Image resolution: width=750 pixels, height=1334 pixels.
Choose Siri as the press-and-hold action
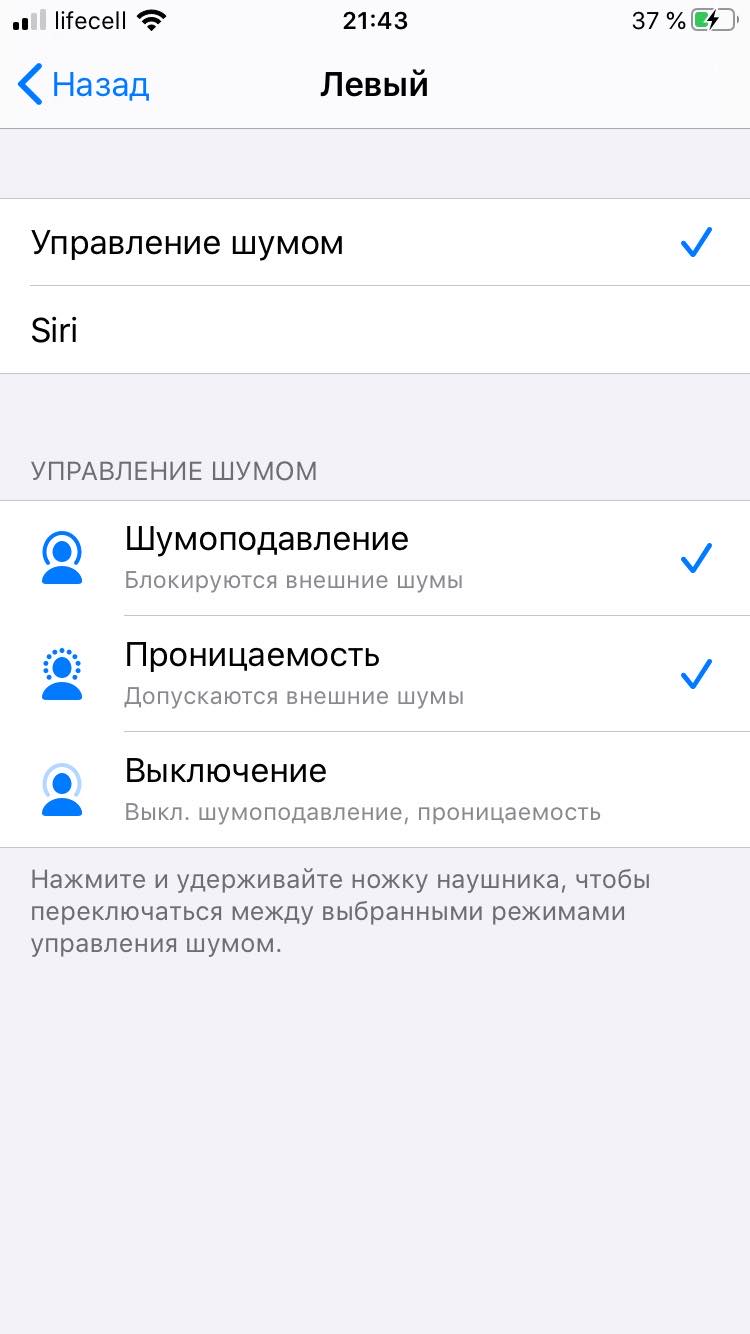374,330
